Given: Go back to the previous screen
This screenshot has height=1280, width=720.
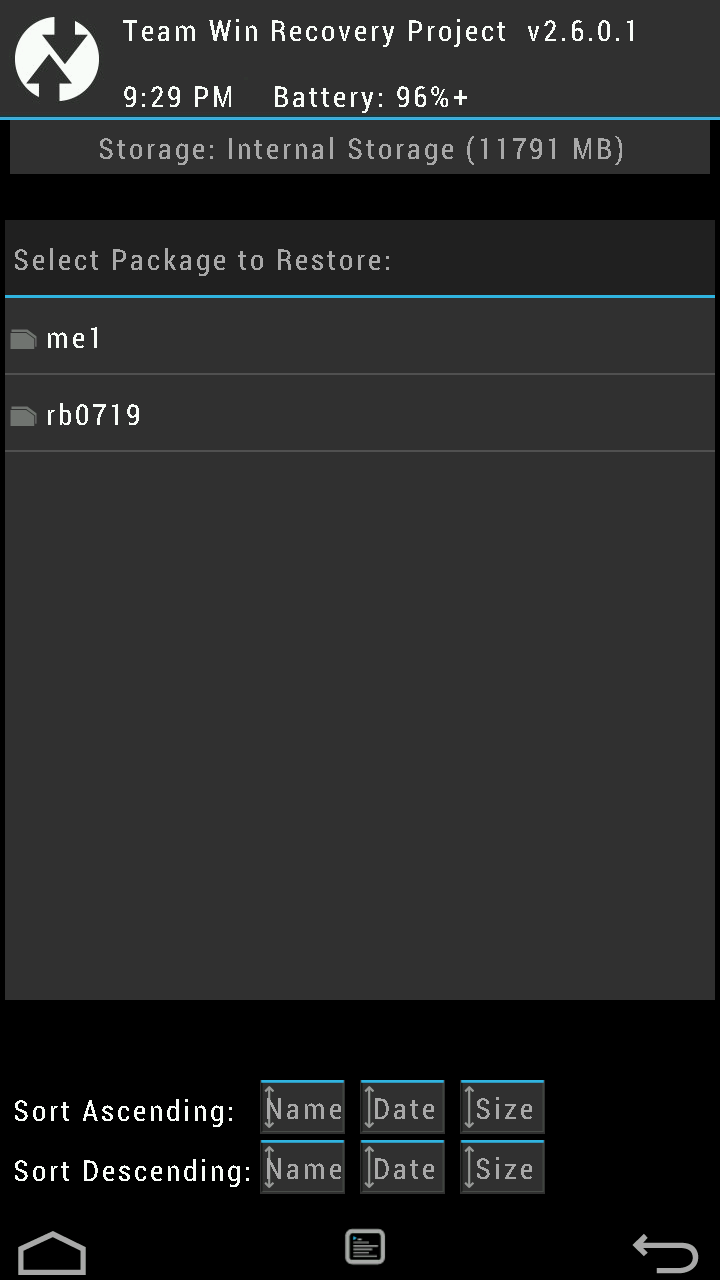Looking at the screenshot, I should [665, 1252].
